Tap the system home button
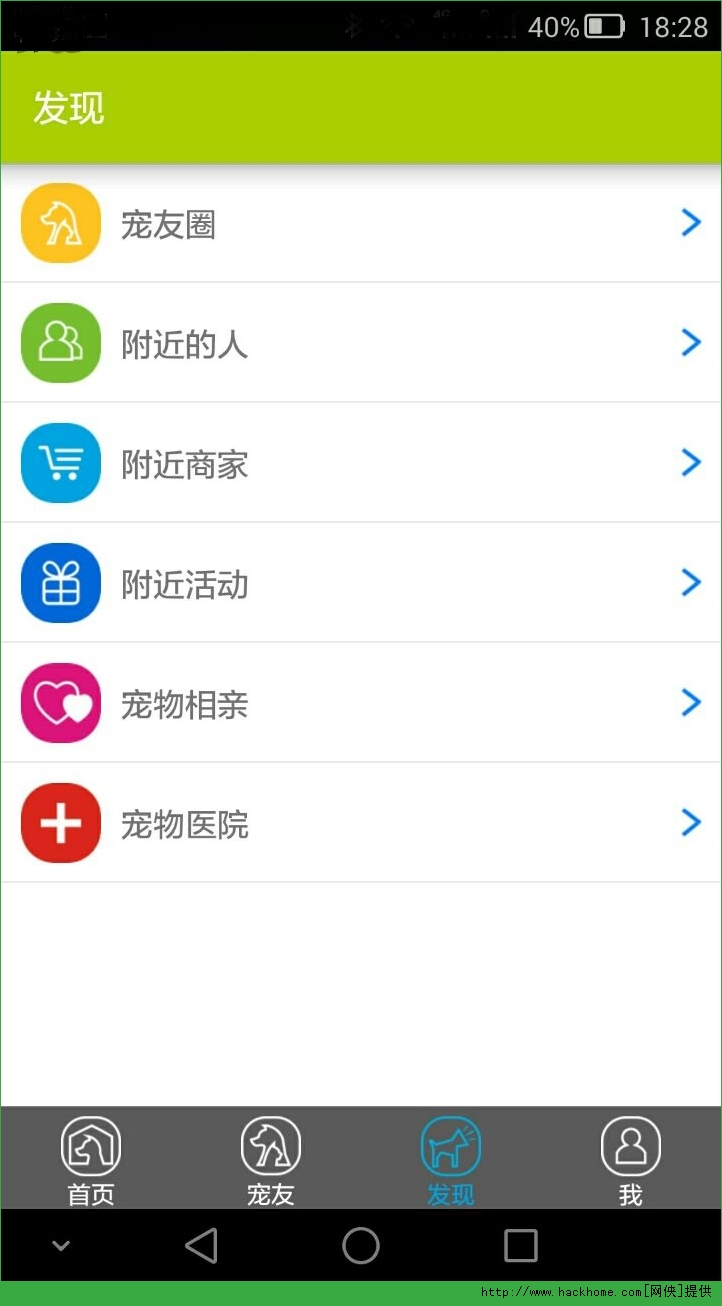 361,1246
